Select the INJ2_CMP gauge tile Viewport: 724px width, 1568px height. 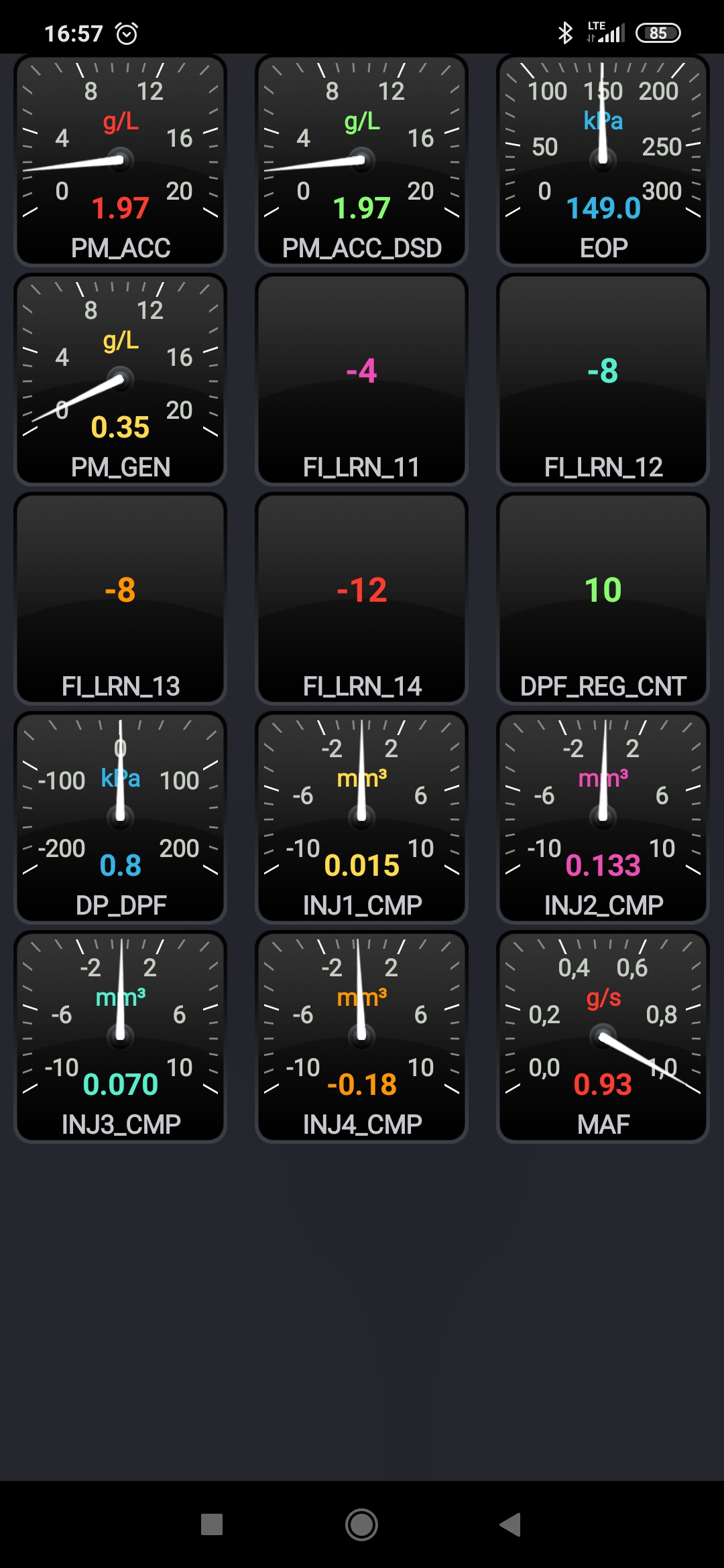603,818
